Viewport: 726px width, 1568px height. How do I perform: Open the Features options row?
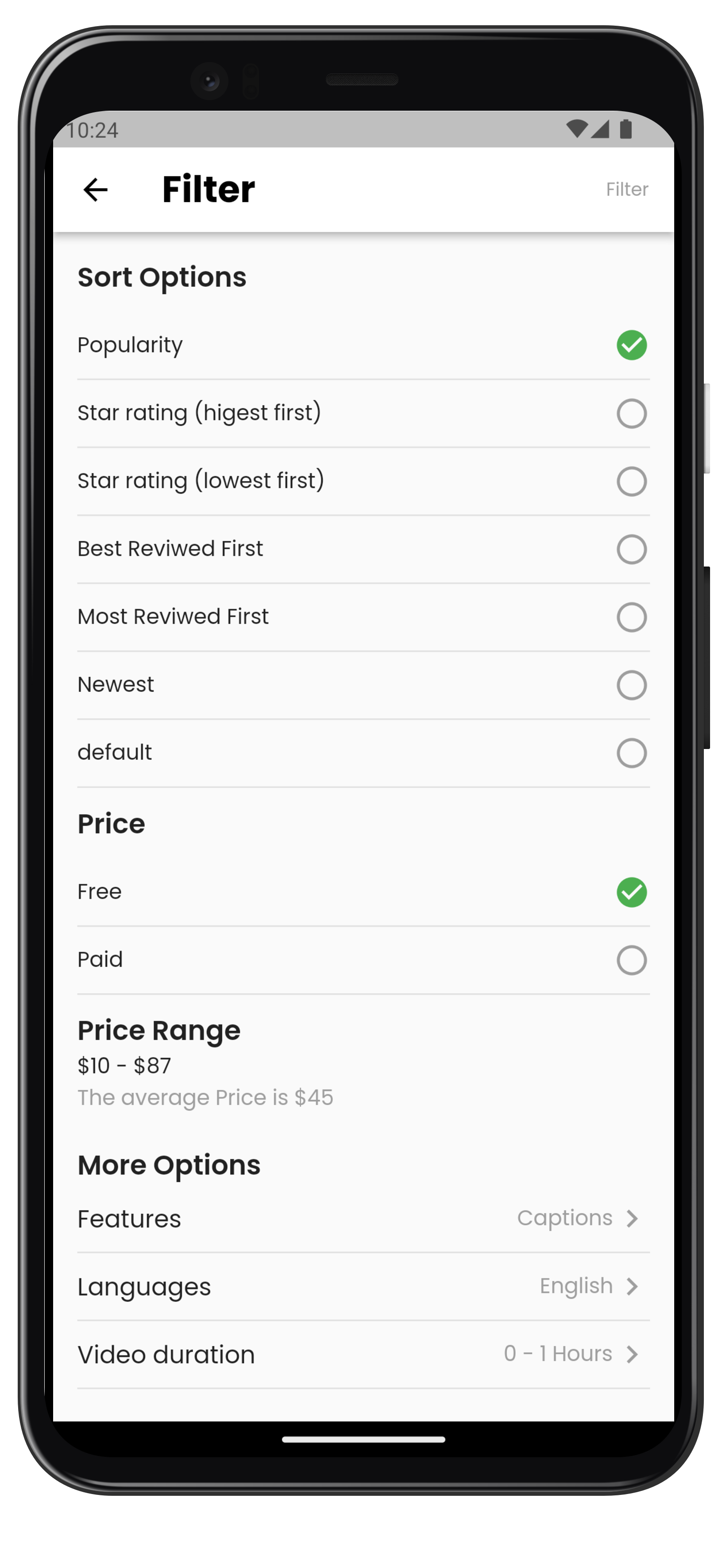pos(363,1219)
